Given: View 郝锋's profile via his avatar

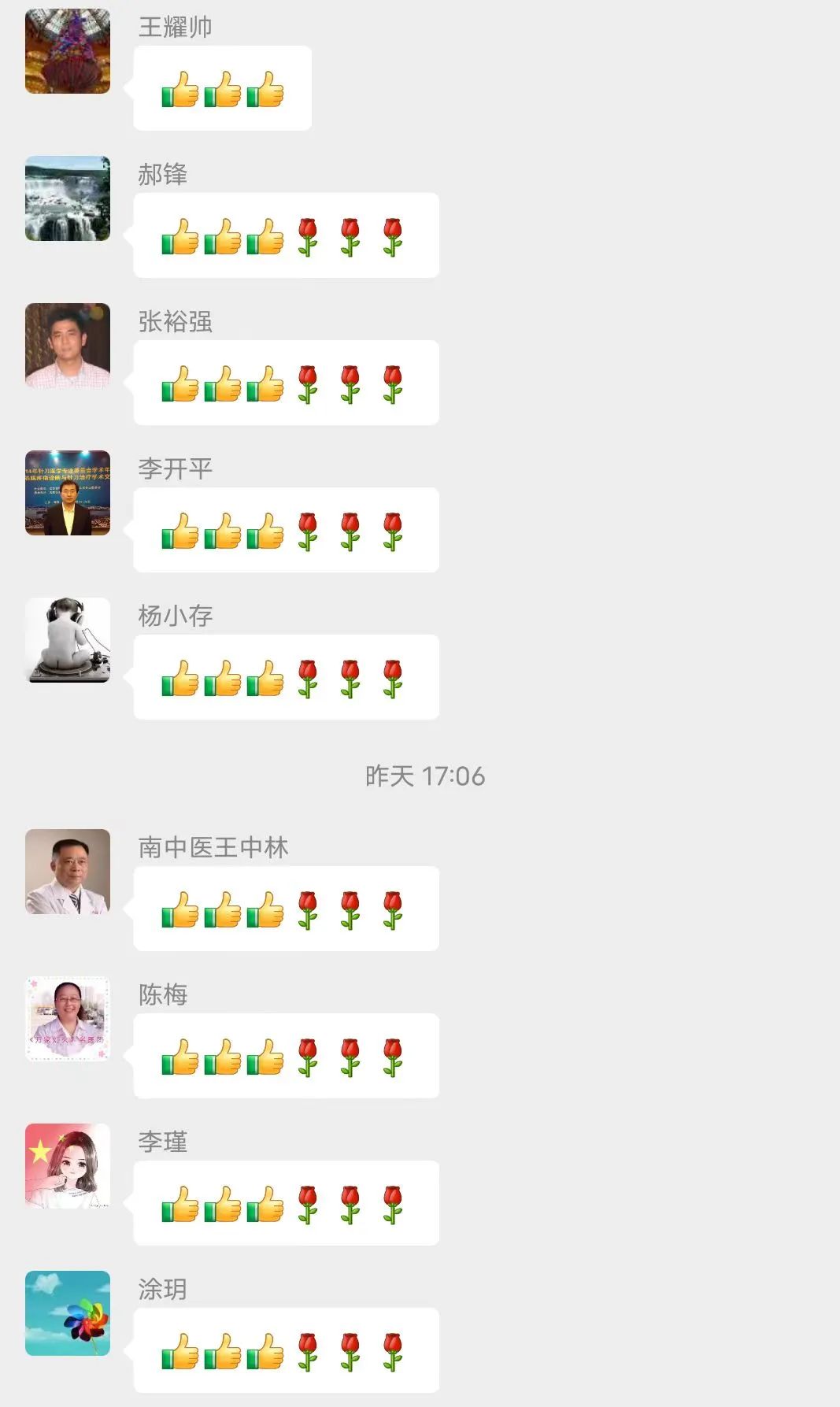Looking at the screenshot, I should (68, 198).
